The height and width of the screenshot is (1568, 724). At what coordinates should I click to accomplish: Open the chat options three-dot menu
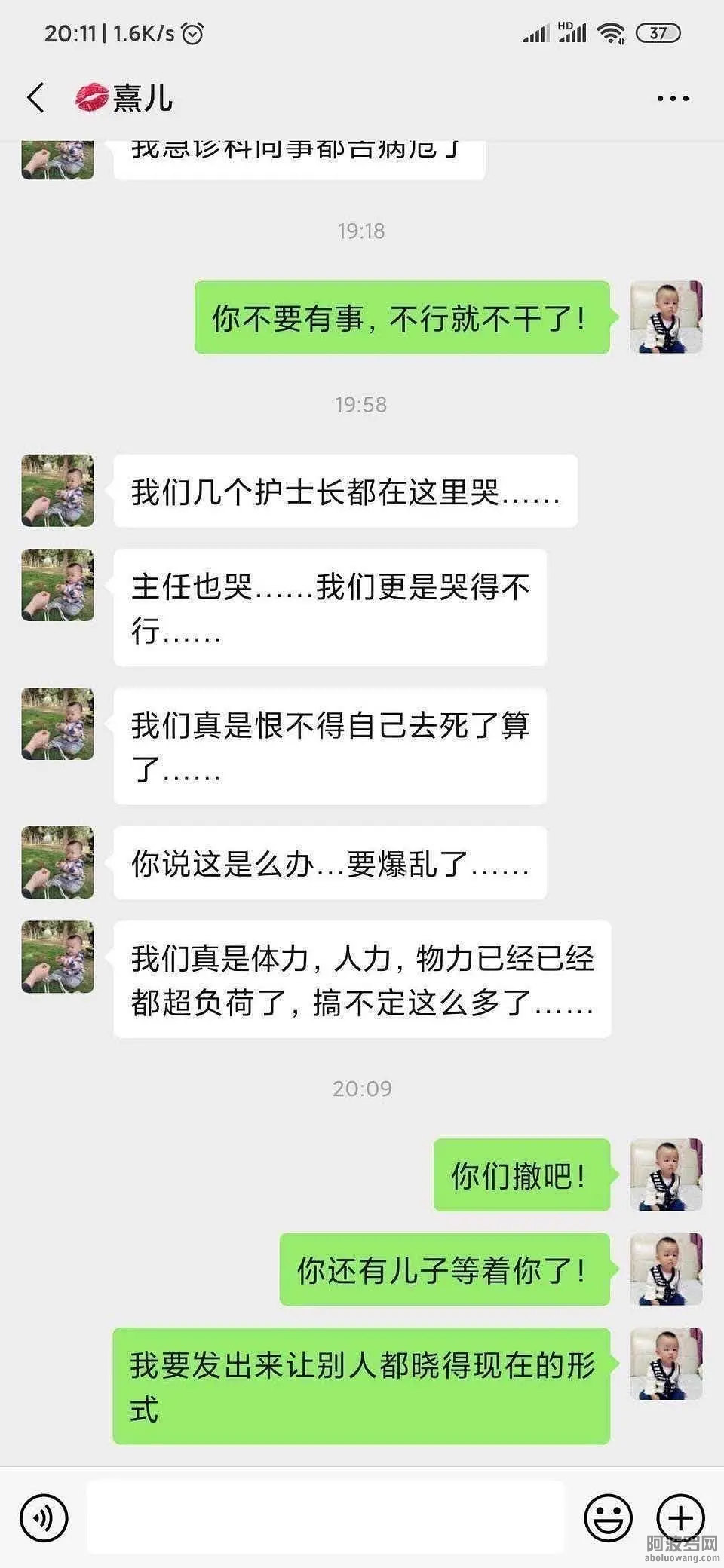coord(672,99)
